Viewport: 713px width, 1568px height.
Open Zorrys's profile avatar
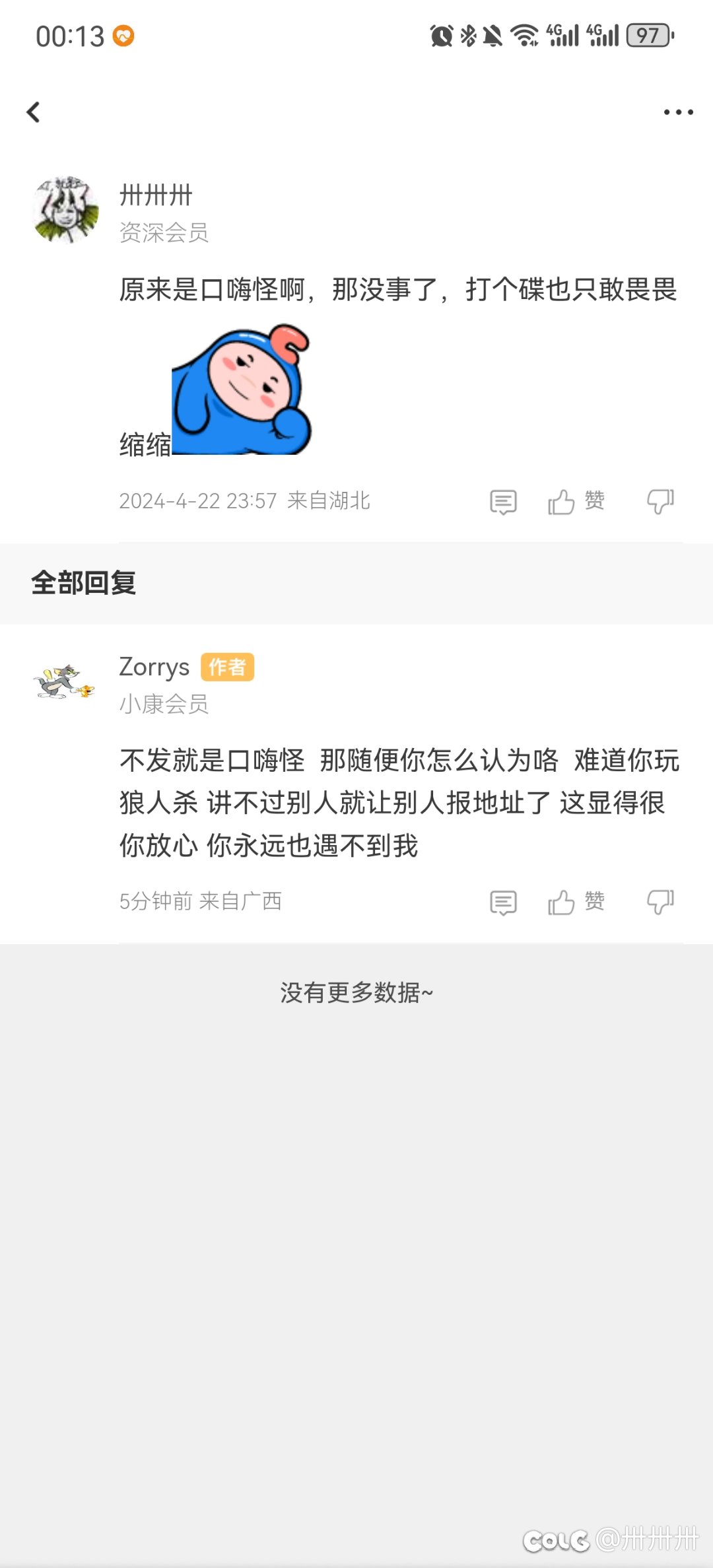[64, 682]
